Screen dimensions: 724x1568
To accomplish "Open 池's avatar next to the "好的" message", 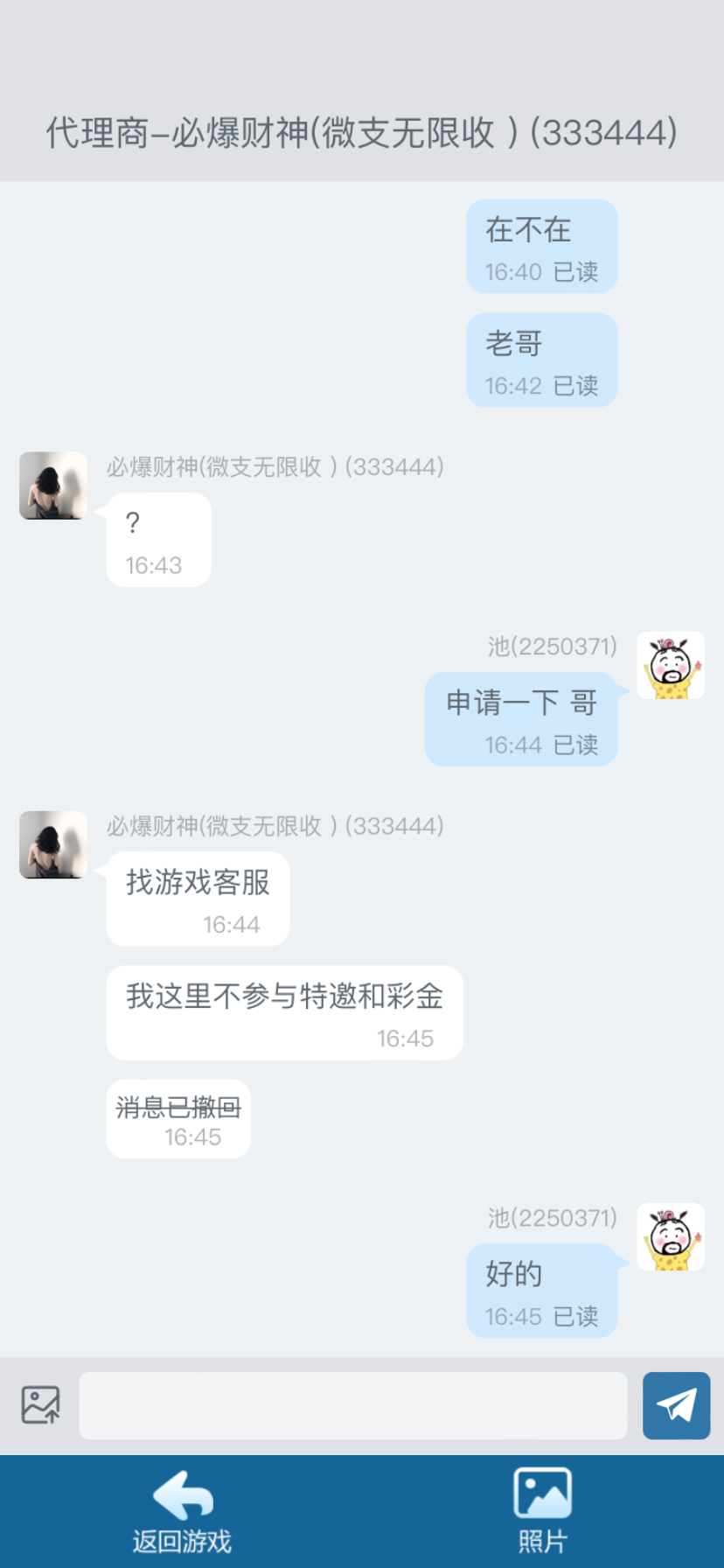I will tap(670, 1236).
